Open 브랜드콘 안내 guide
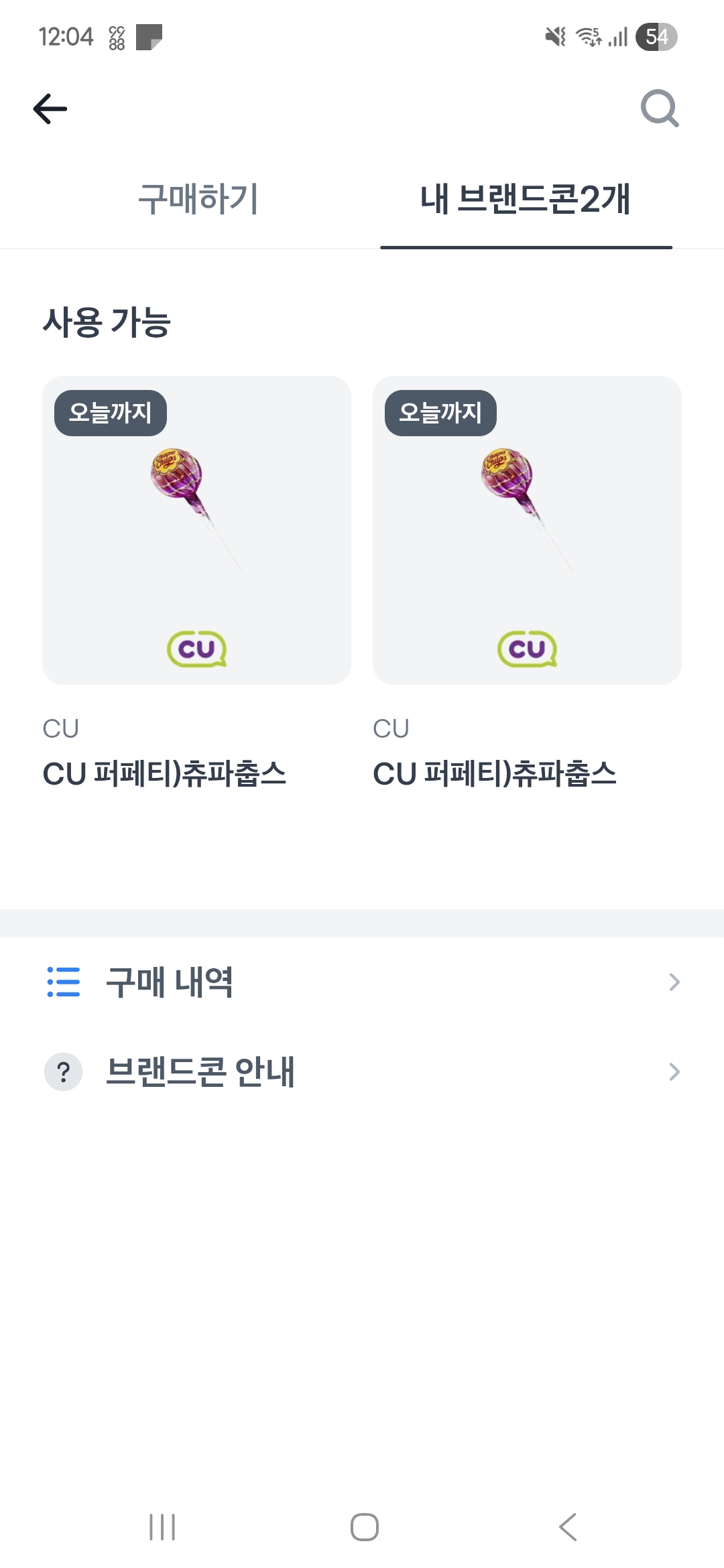724x1568 pixels. [362, 1071]
